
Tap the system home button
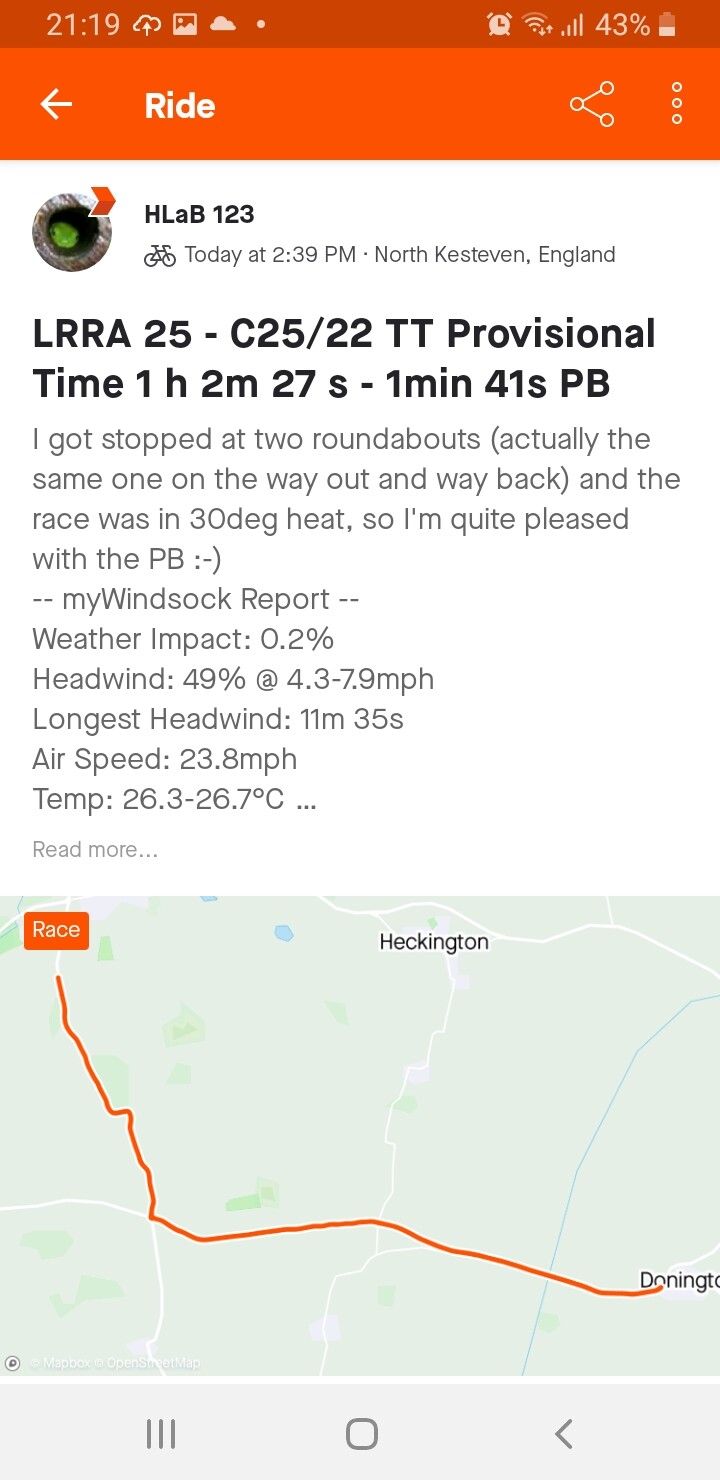361,1433
